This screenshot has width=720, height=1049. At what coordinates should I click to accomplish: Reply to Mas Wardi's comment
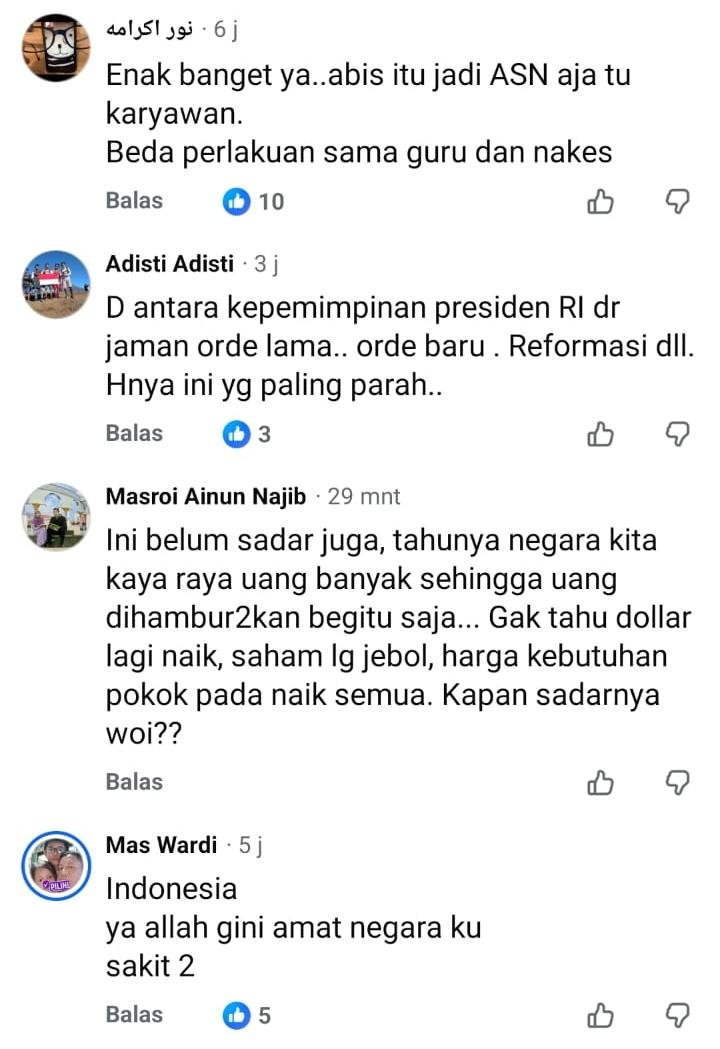(x=134, y=1015)
